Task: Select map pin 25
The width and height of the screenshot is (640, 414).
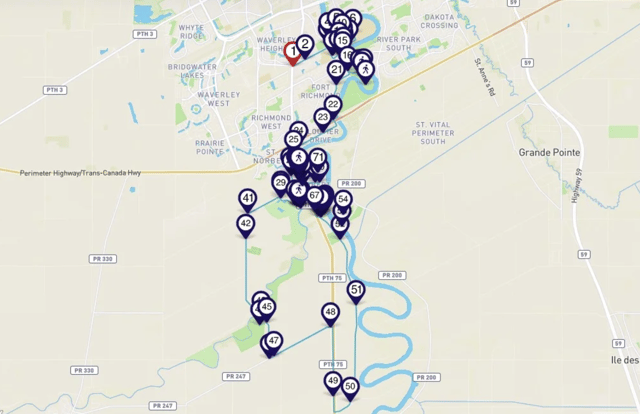Action: (293, 140)
